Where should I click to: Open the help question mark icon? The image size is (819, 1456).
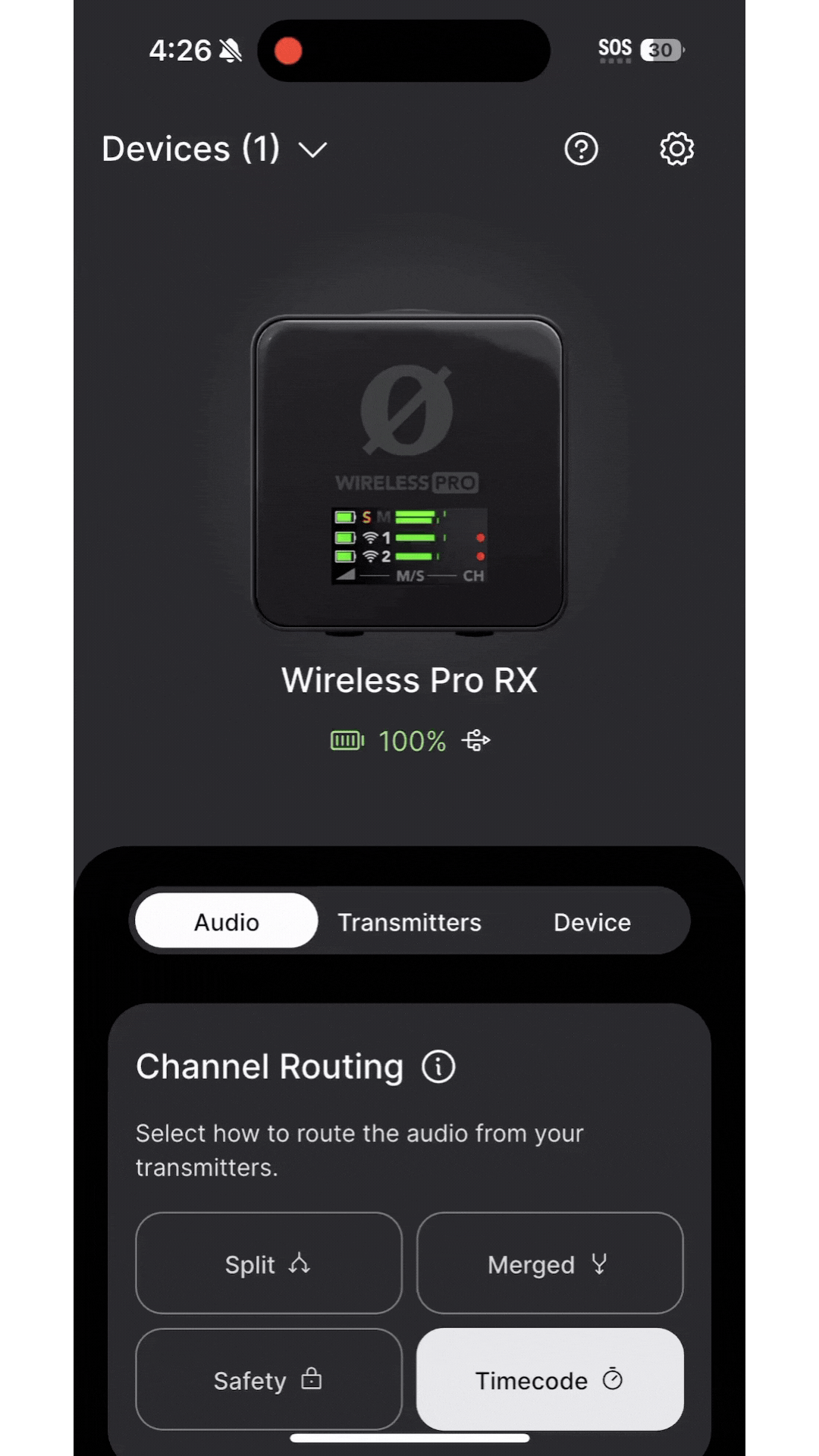[582, 149]
